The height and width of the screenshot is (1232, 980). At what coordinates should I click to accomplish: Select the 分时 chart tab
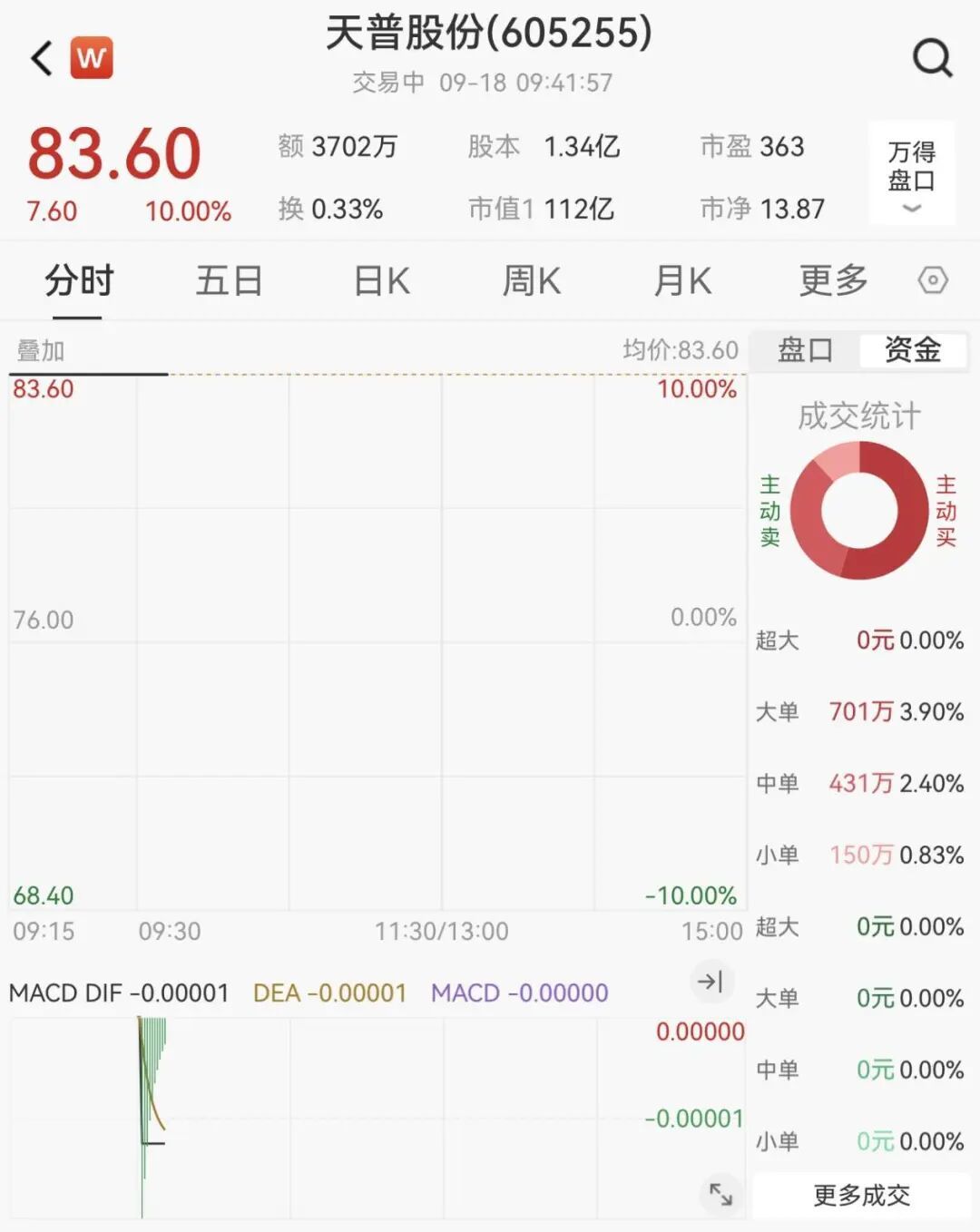coord(78,281)
